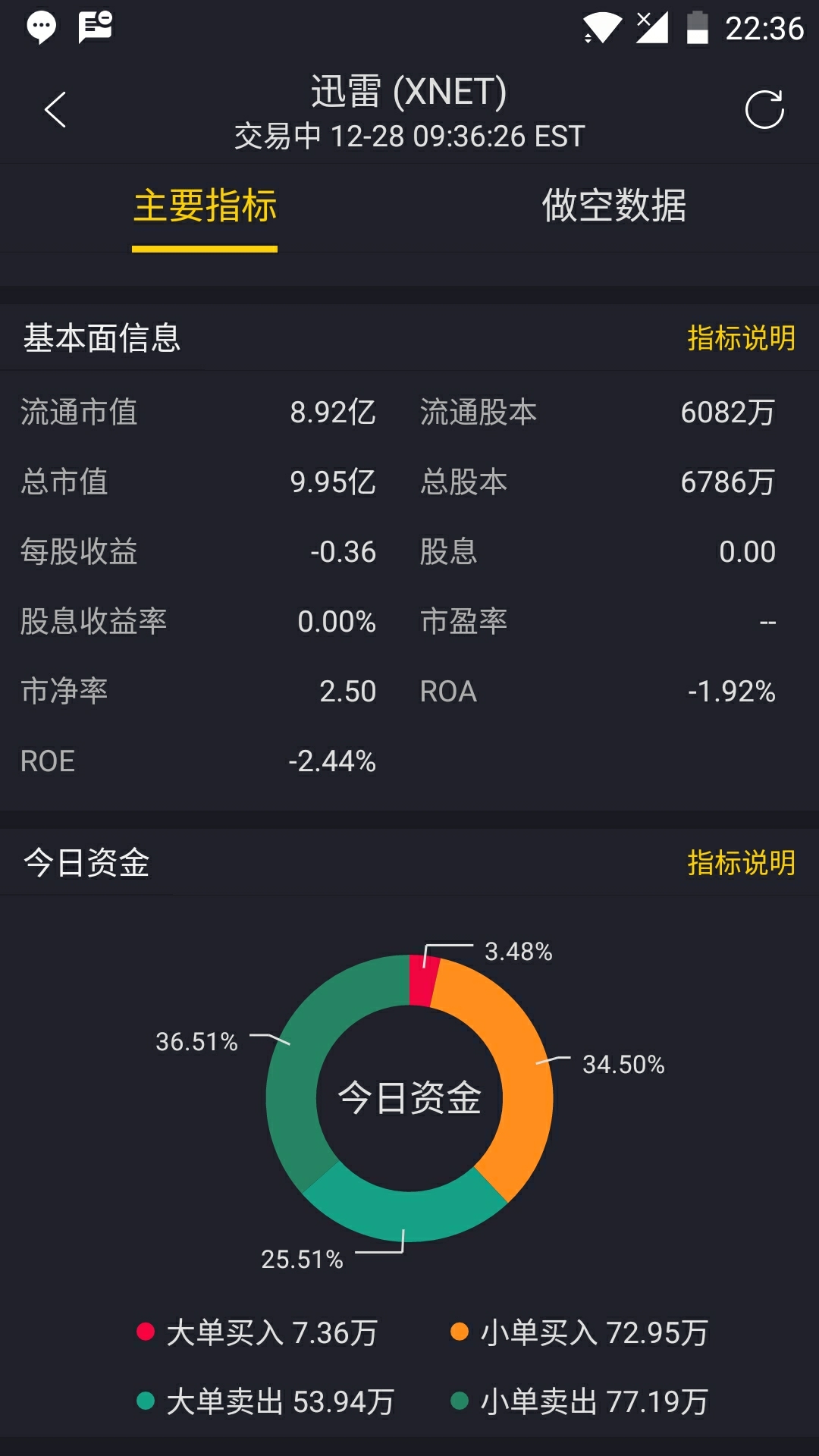Image resolution: width=819 pixels, height=1456 pixels.
Task: Switch to the 做空数据 tab
Action: [614, 206]
